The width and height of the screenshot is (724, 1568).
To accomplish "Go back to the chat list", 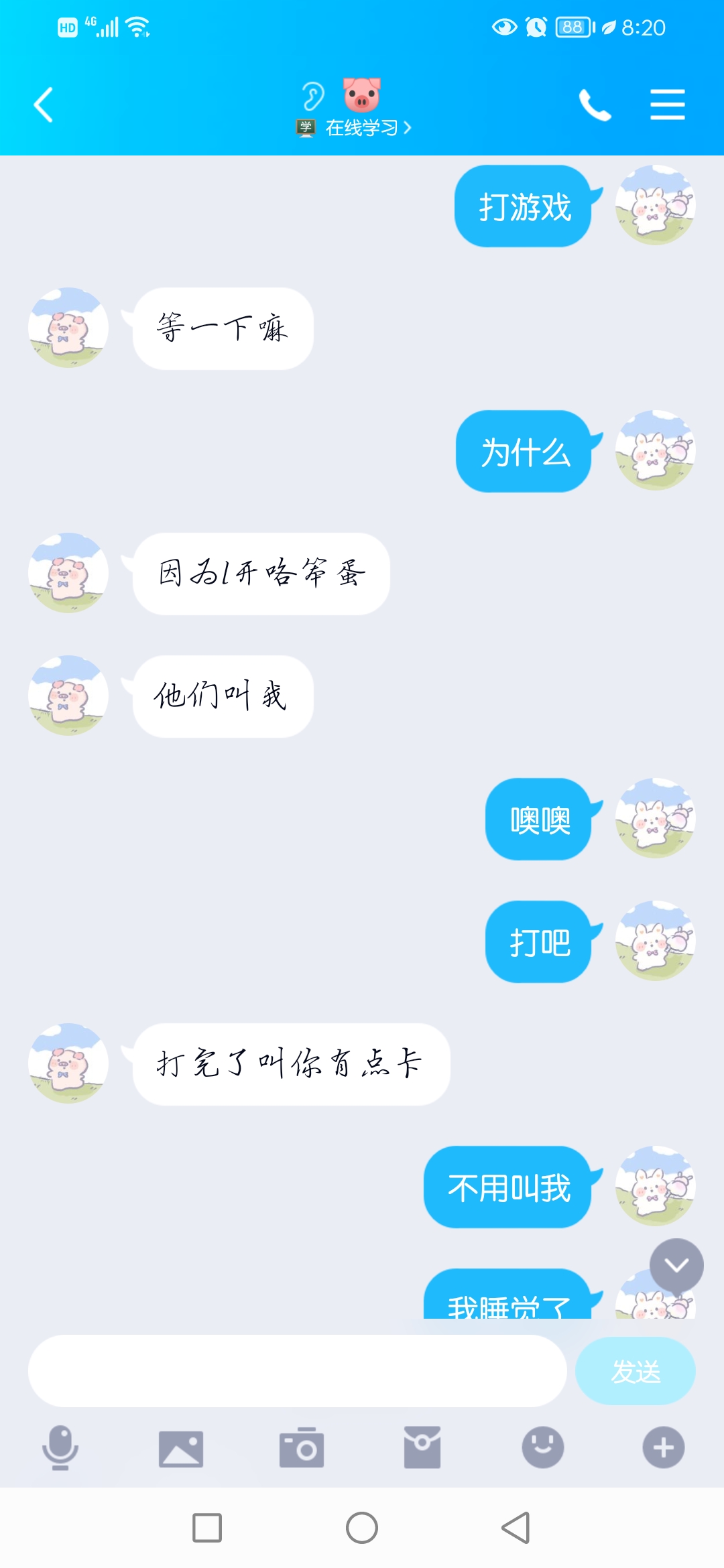I will [x=44, y=105].
